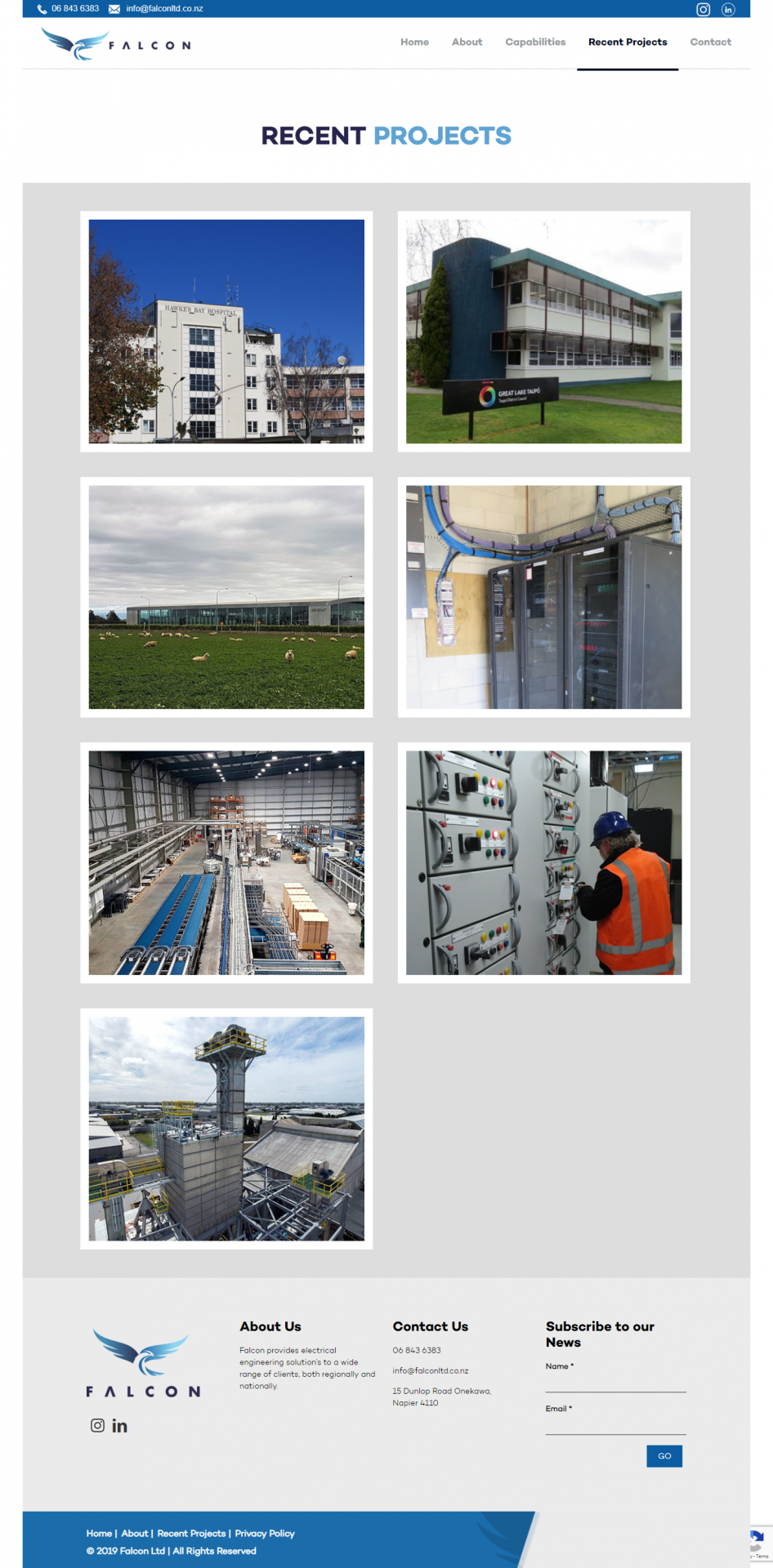Tap info@falconltd.co.nz in the top bar
Viewport: 773px width, 1568px height.
(164, 8)
